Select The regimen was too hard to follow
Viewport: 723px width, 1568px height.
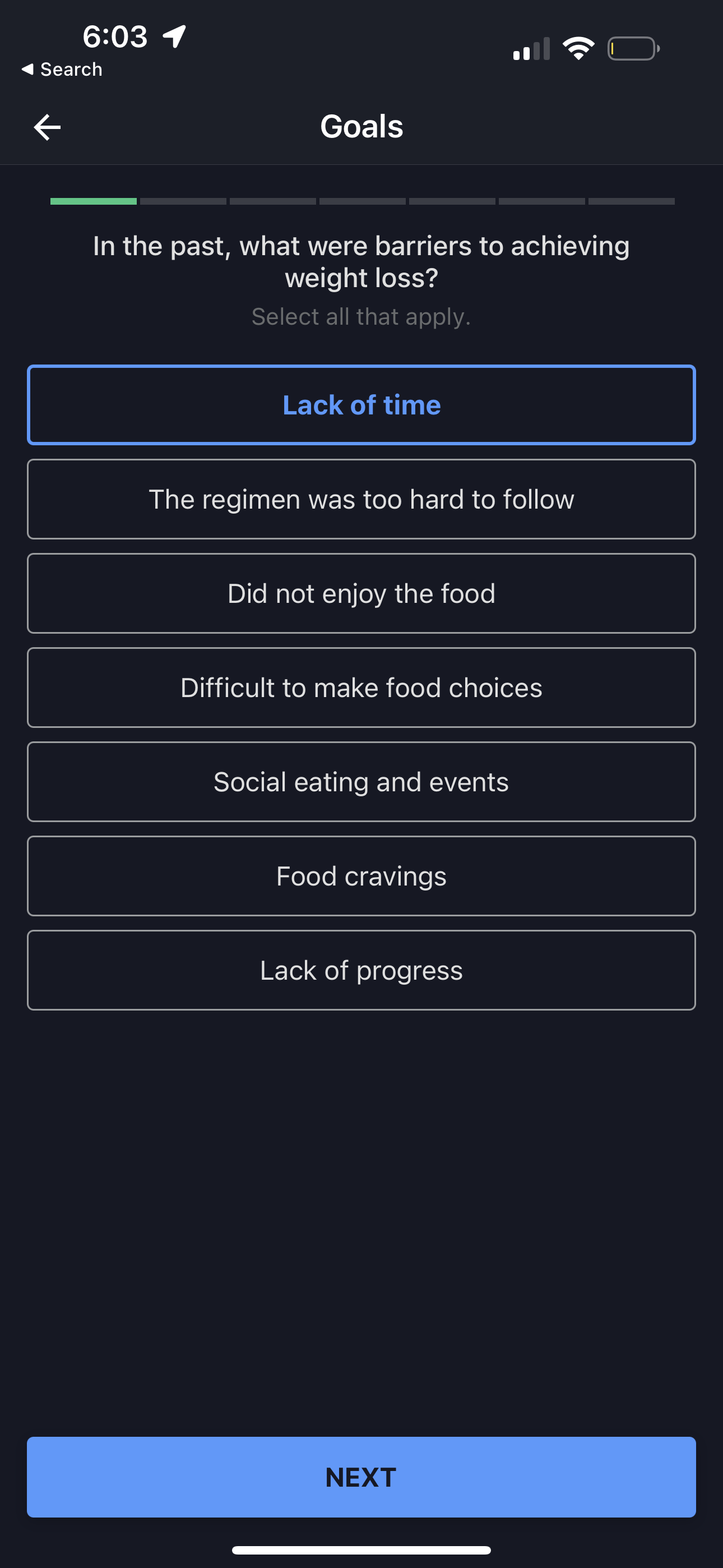(x=361, y=499)
